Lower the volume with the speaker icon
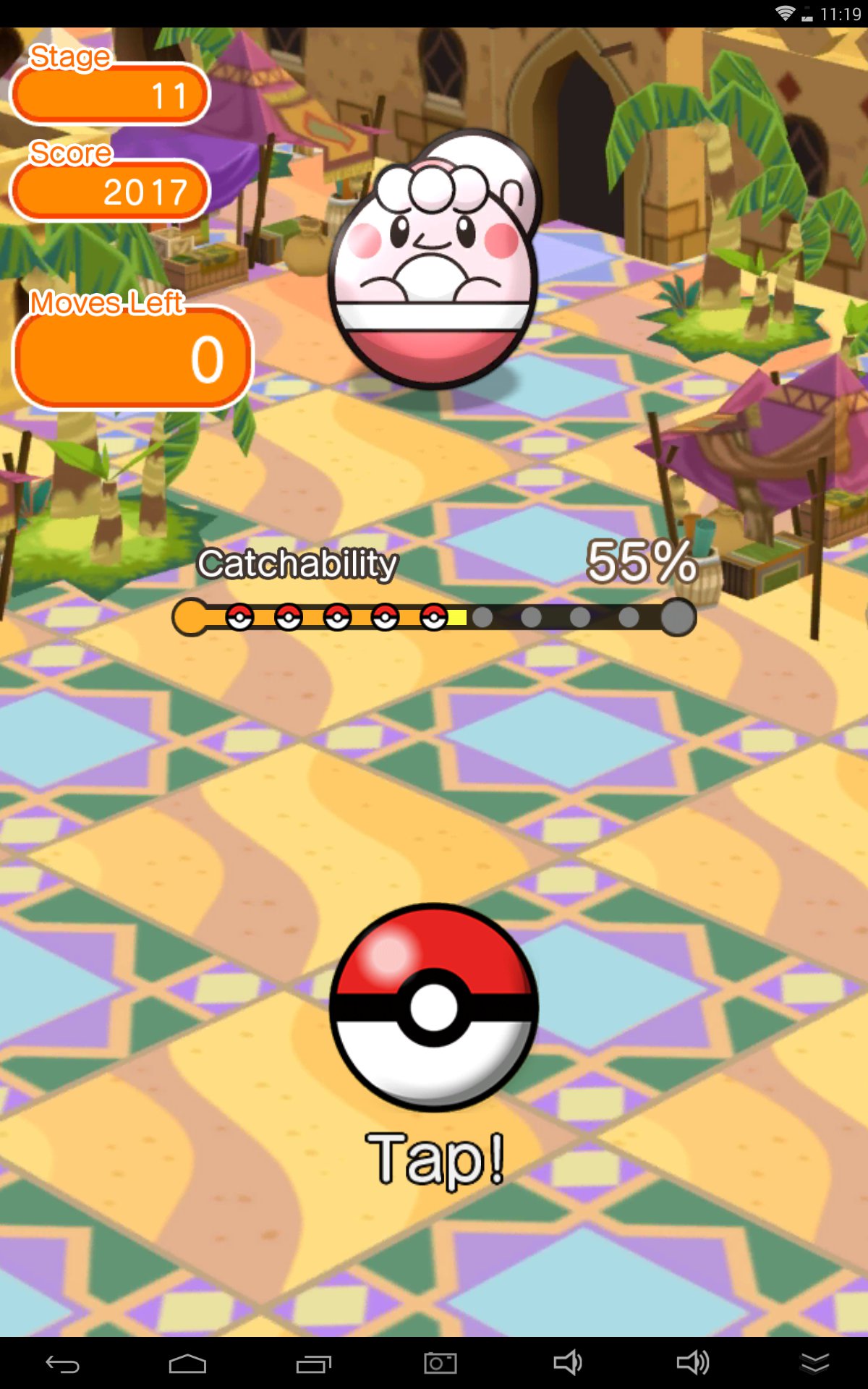Viewport: 868px width, 1389px height. click(567, 1363)
